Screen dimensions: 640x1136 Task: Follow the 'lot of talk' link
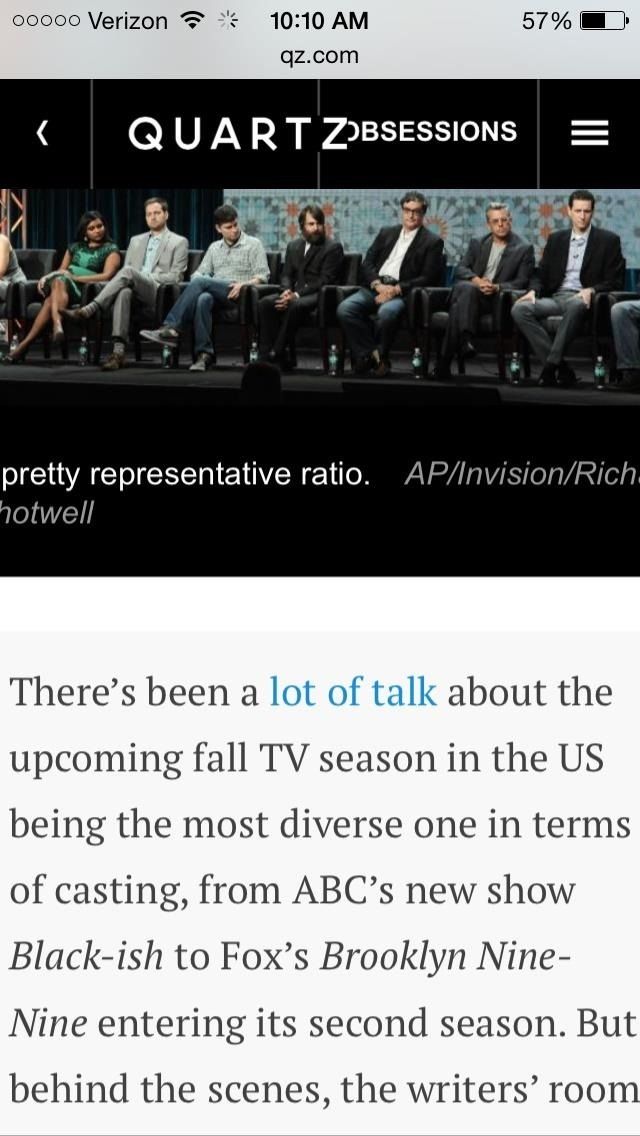click(352, 692)
